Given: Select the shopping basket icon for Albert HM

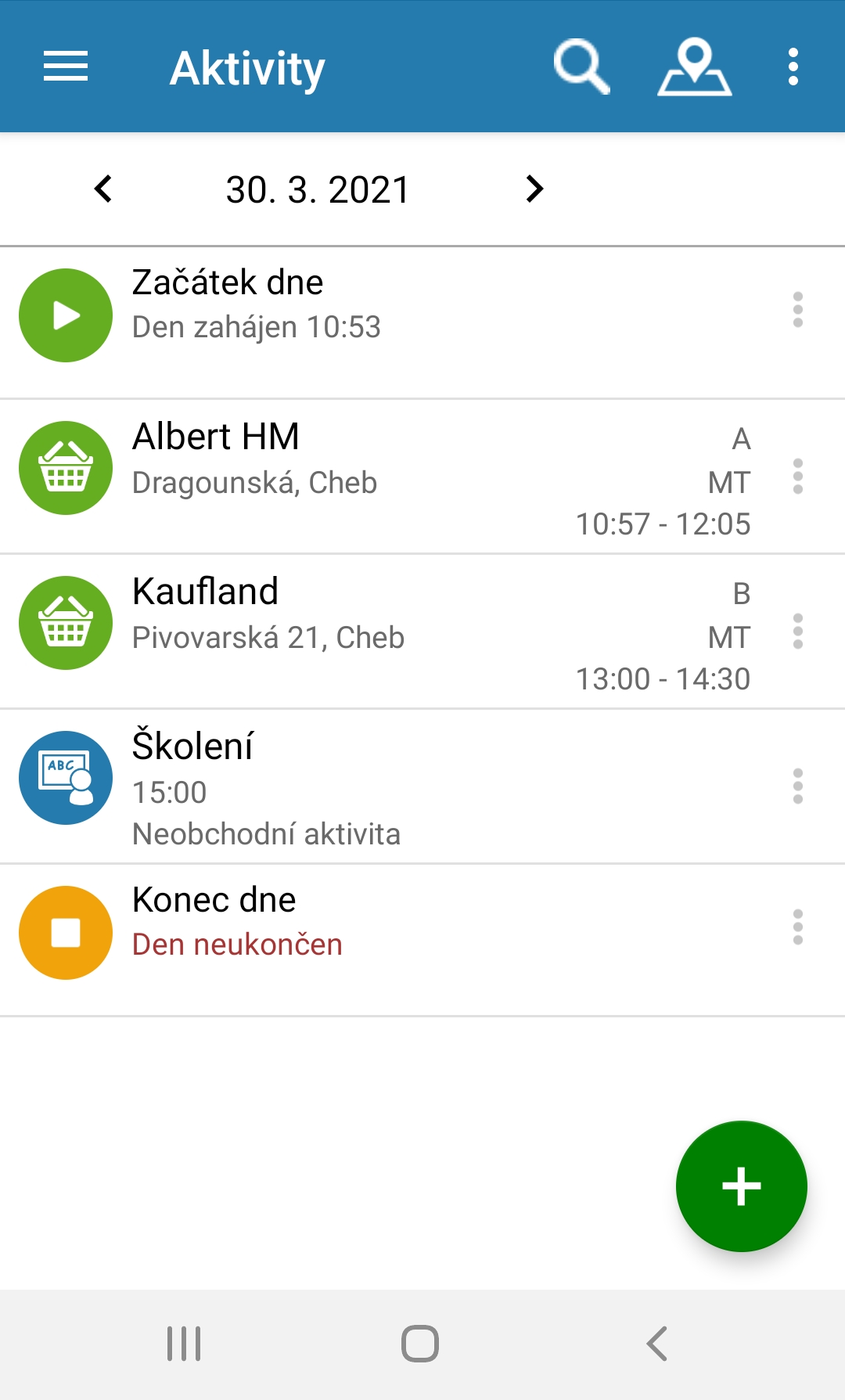Looking at the screenshot, I should 65,467.
